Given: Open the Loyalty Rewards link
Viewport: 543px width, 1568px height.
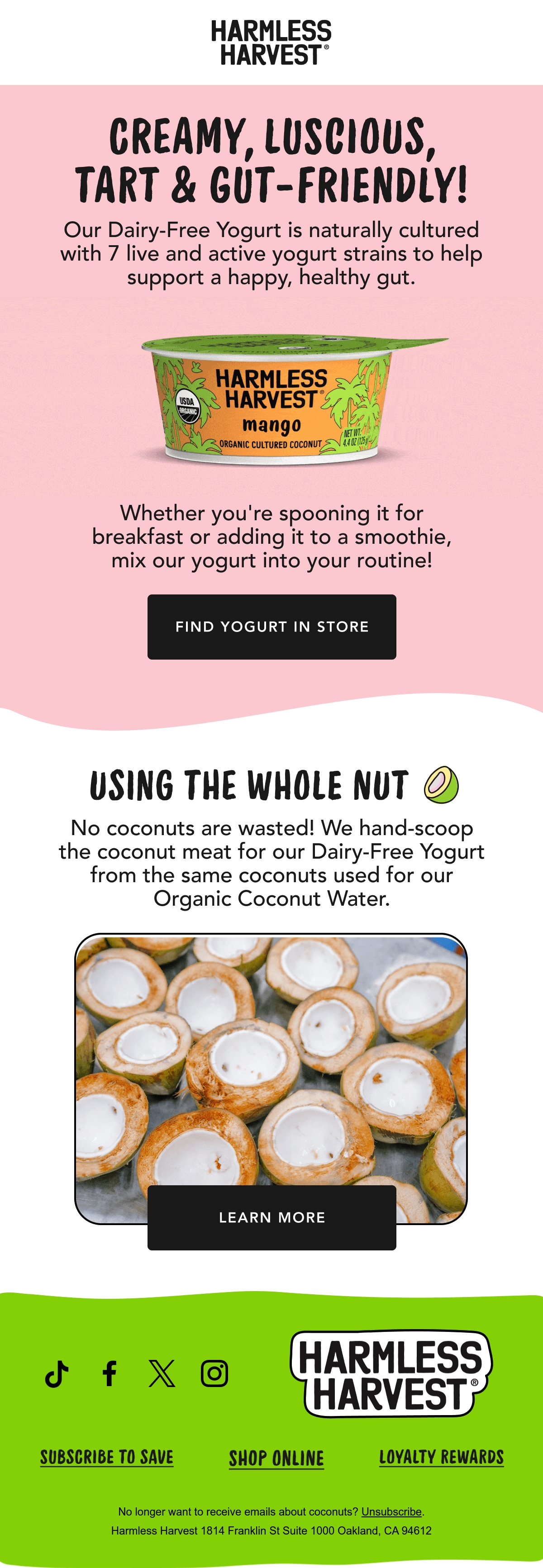Looking at the screenshot, I should coord(441,1457).
